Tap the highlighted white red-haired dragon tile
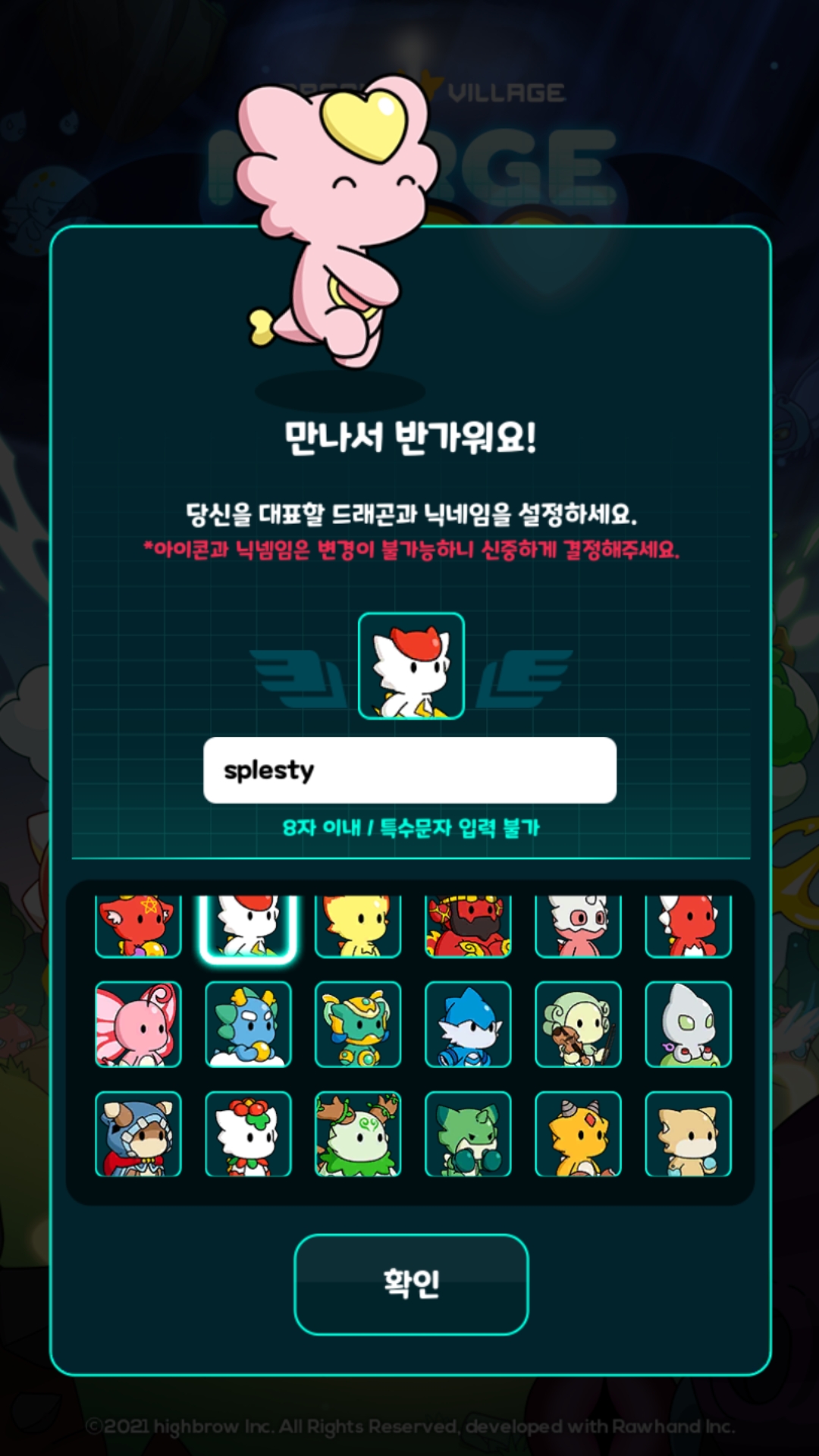 pos(248,927)
